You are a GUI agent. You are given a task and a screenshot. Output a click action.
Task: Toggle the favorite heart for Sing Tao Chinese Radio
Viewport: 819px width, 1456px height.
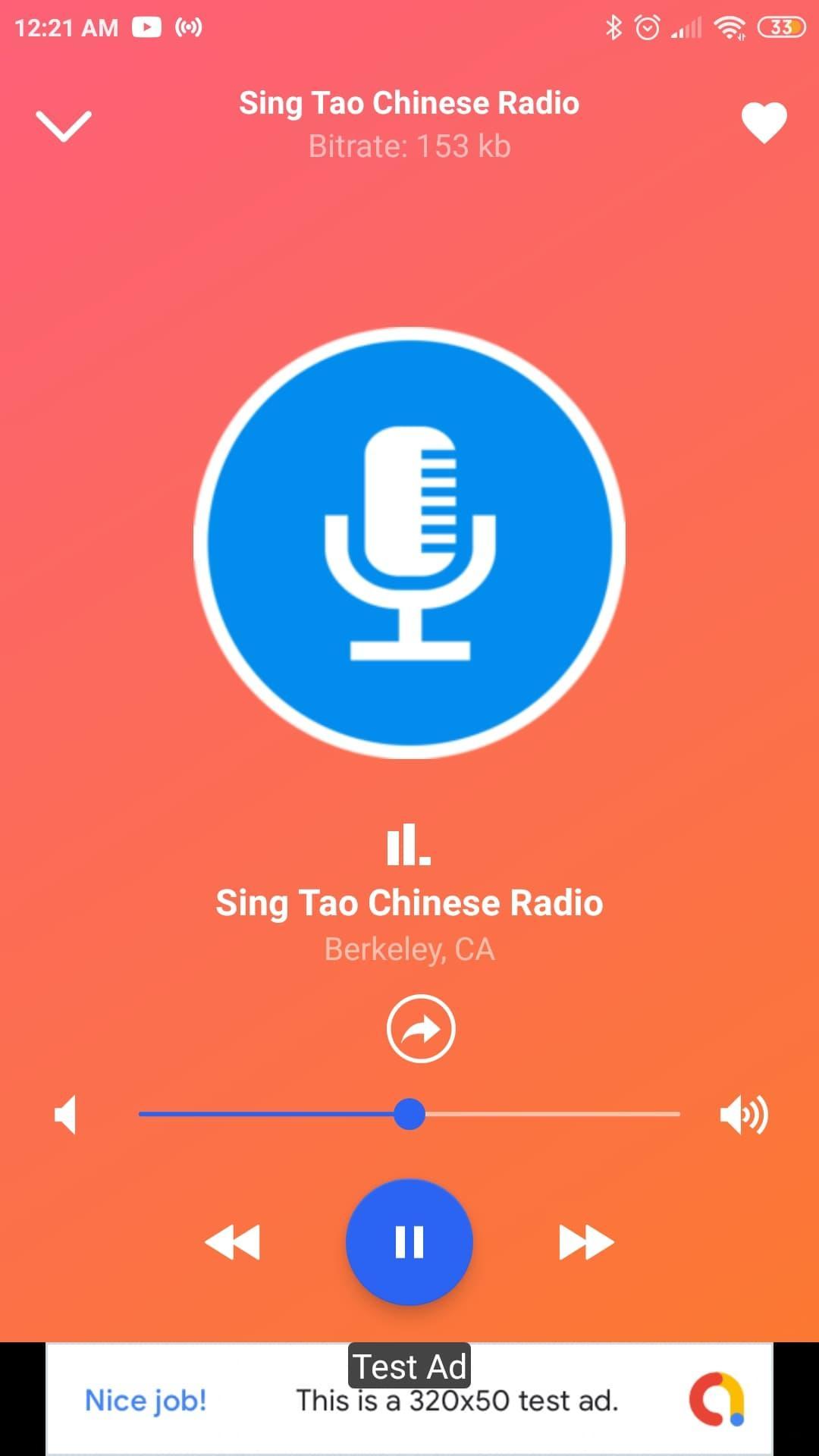tap(764, 123)
